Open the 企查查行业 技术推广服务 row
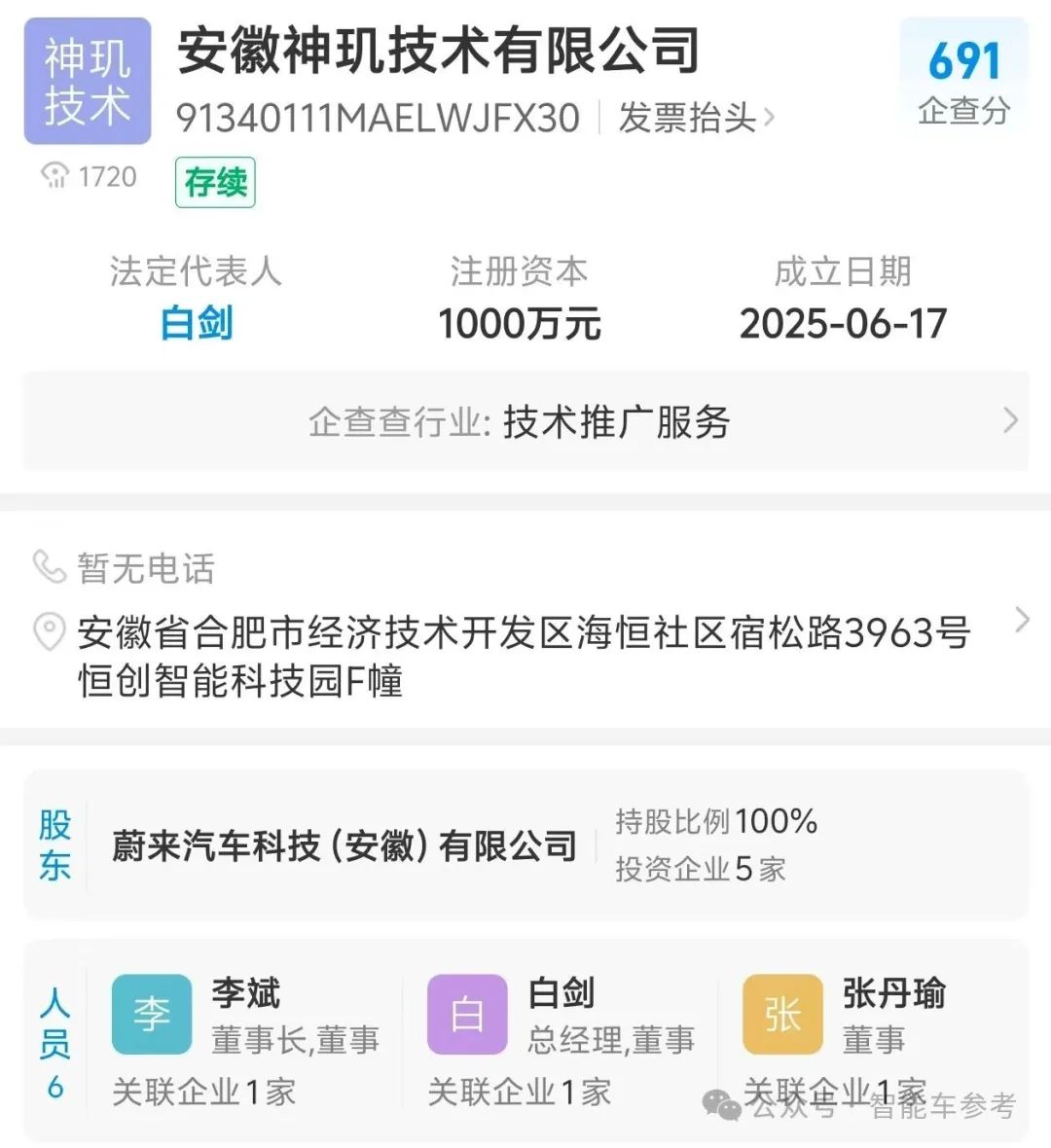 pyautogui.click(x=525, y=422)
